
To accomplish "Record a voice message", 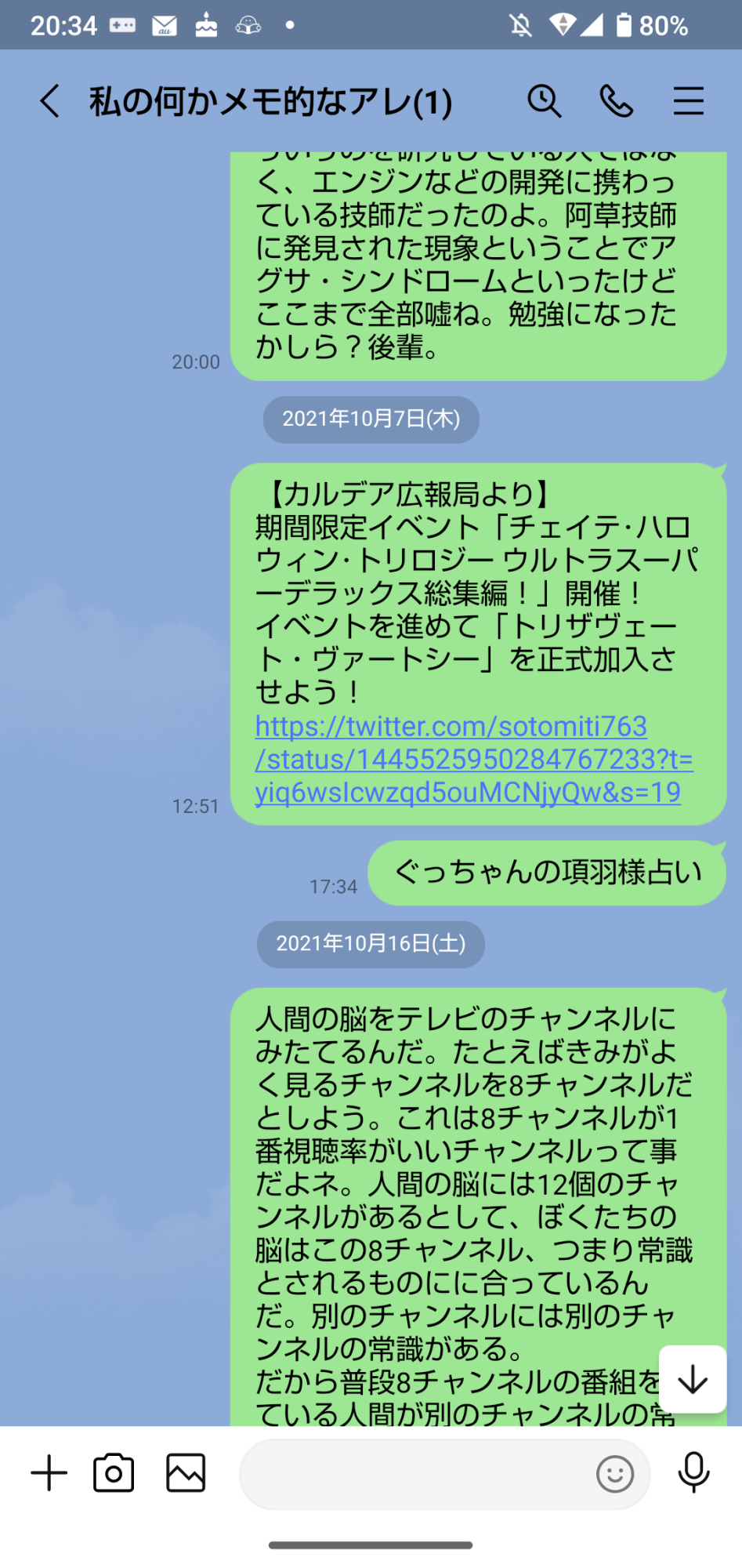I will point(693,1472).
